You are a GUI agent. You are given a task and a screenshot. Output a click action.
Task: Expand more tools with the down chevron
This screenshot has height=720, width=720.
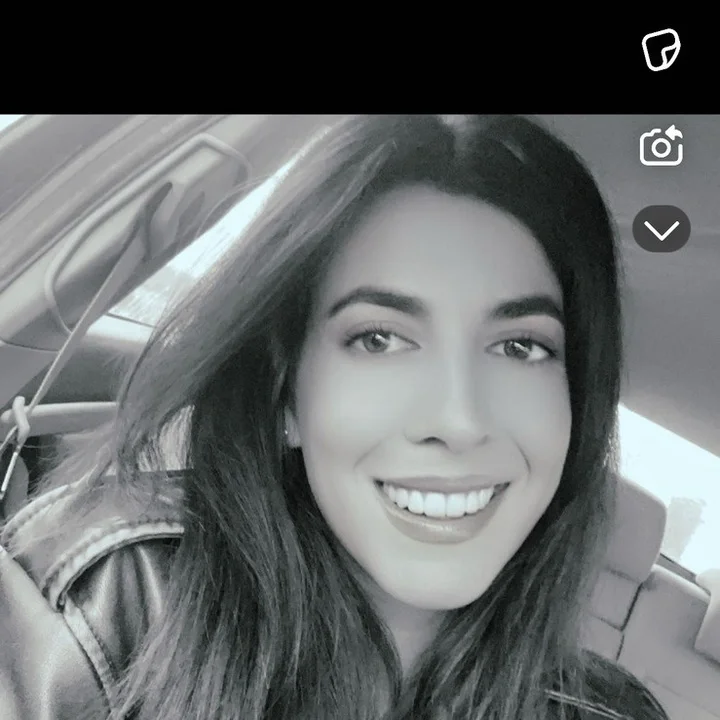[661, 229]
